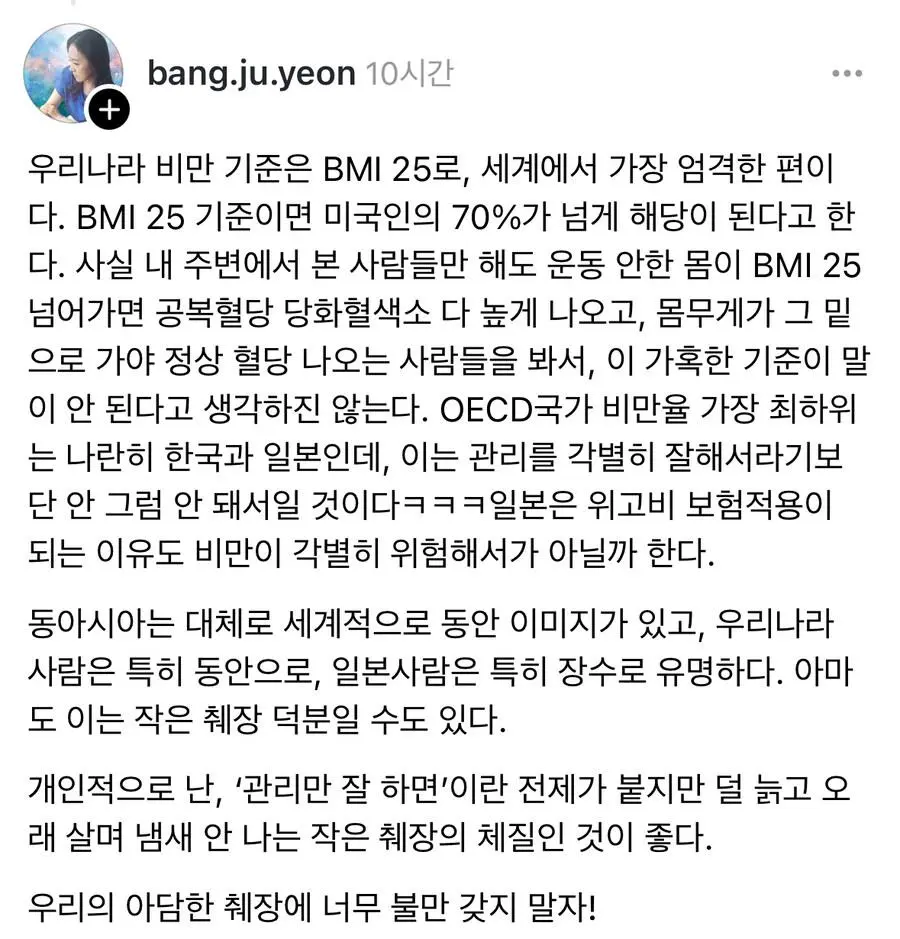
Task: View bang.ju.yeon's profile picture
Action: pos(70,66)
